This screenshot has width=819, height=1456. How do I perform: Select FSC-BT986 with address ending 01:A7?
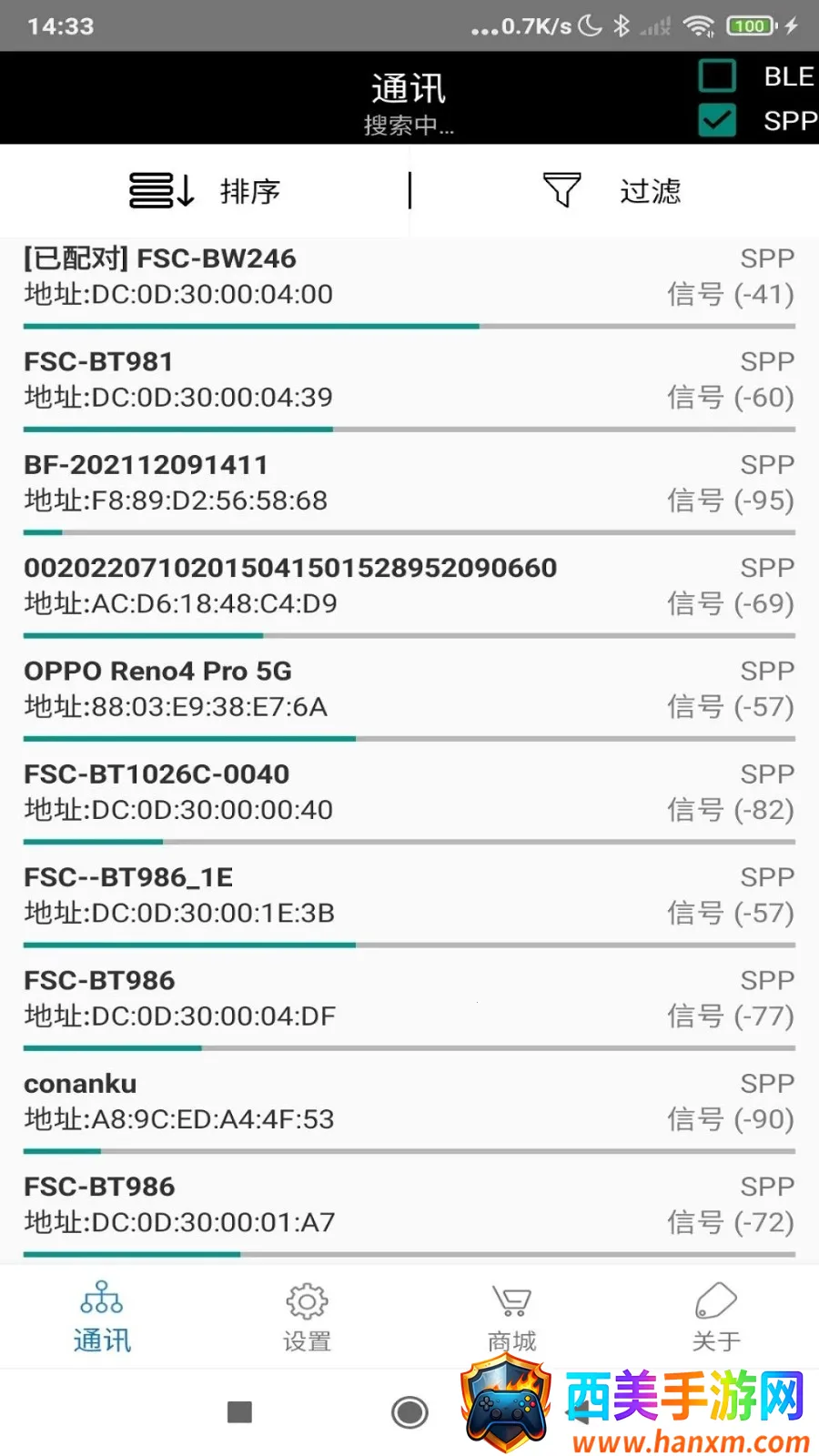pyautogui.click(x=409, y=1206)
